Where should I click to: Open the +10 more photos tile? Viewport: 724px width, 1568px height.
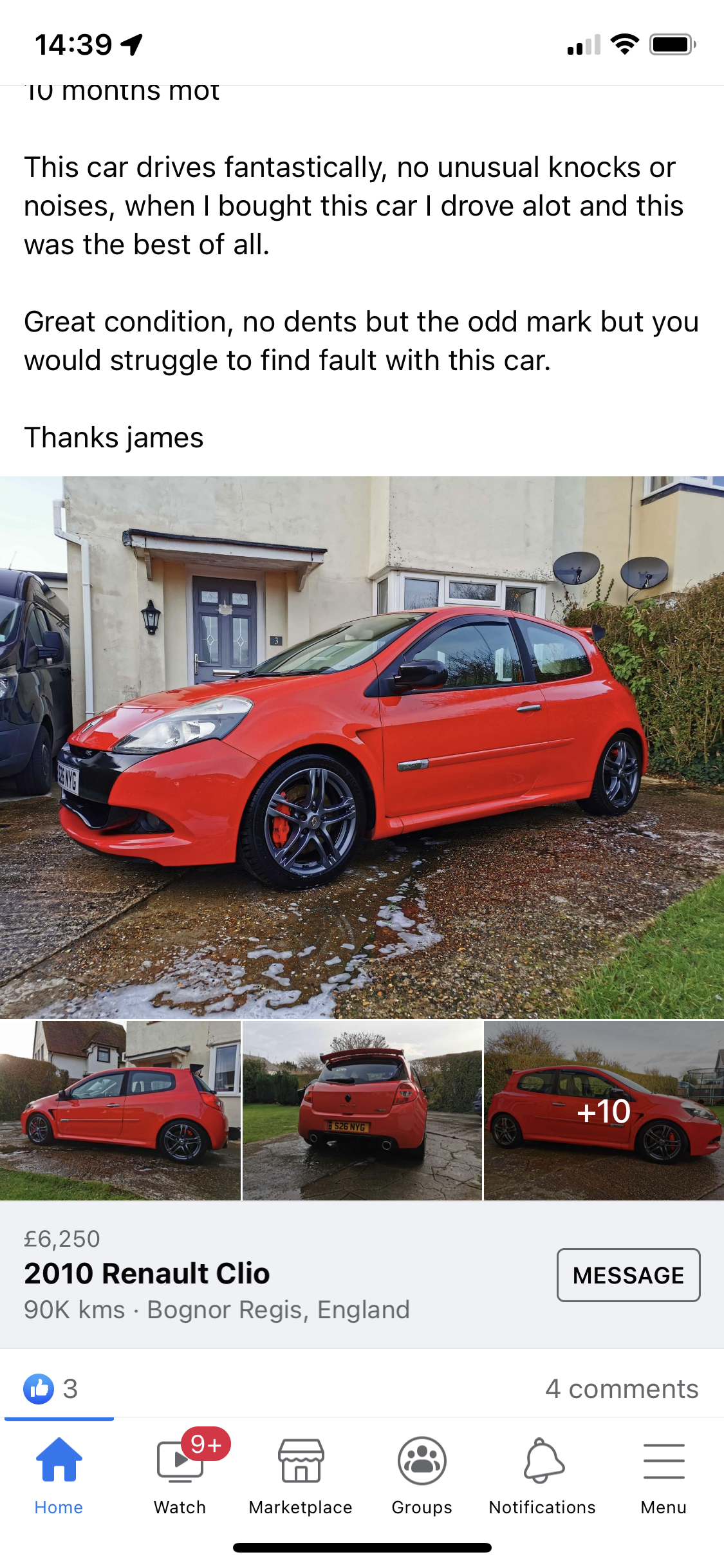click(604, 1110)
